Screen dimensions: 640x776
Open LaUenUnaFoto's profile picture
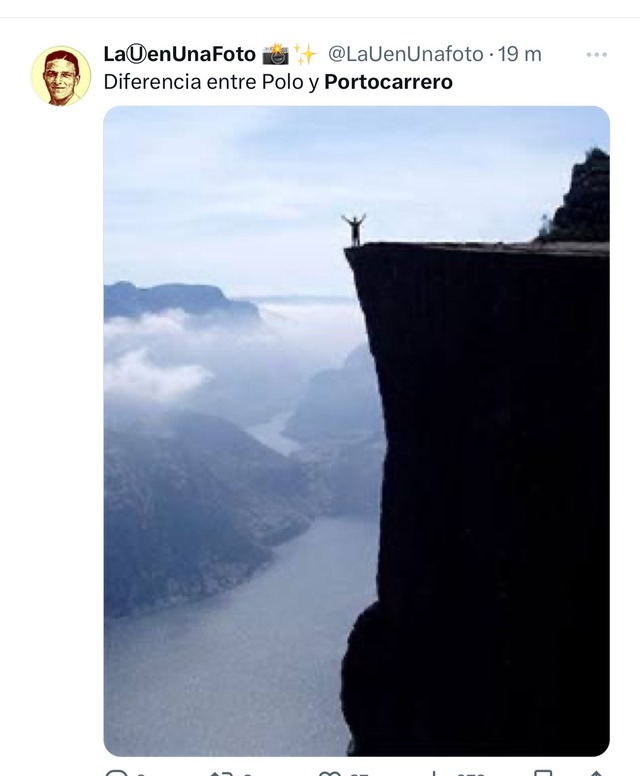[x=61, y=76]
